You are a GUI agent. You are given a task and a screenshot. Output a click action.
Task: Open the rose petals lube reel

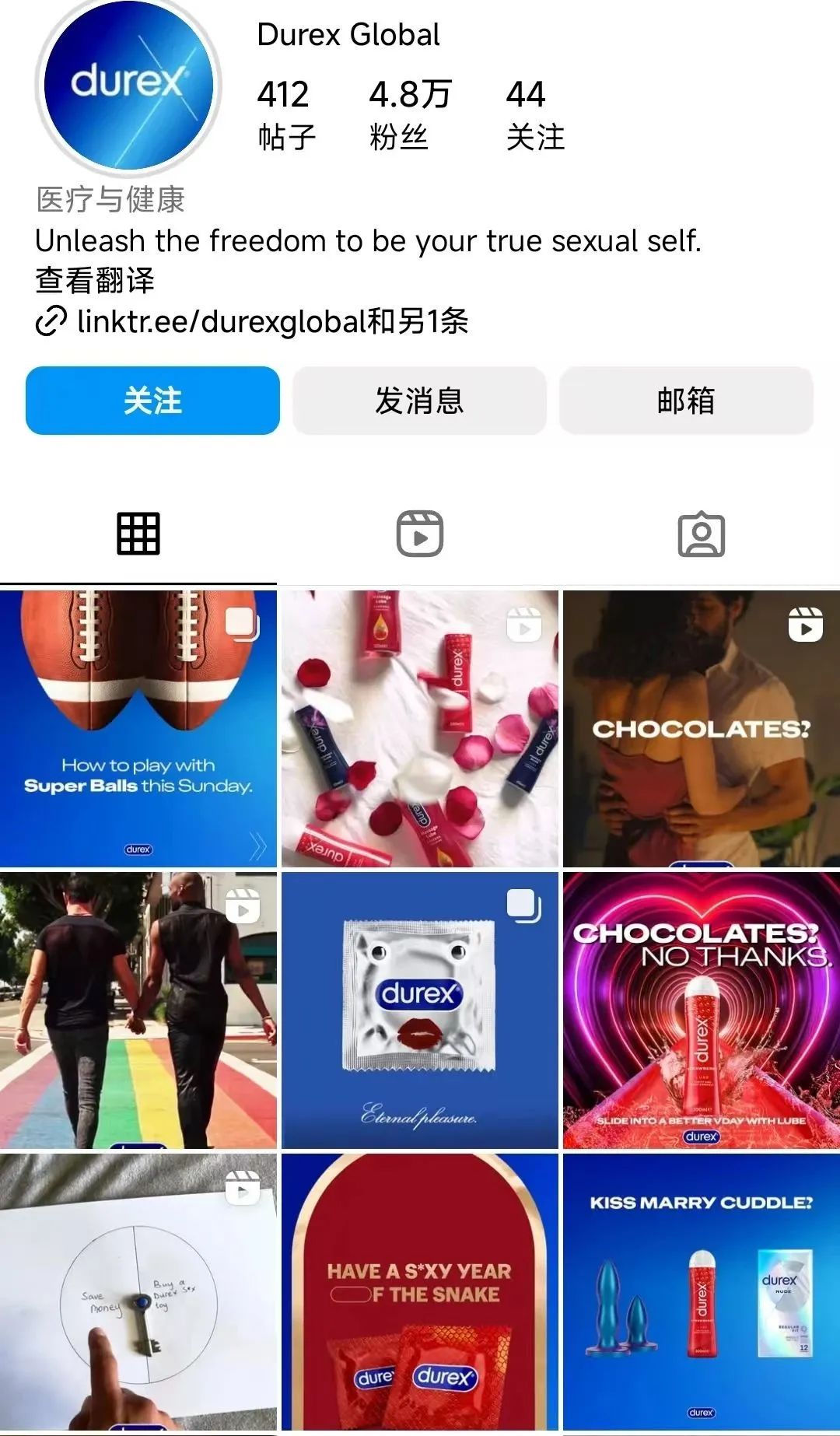[420, 729]
